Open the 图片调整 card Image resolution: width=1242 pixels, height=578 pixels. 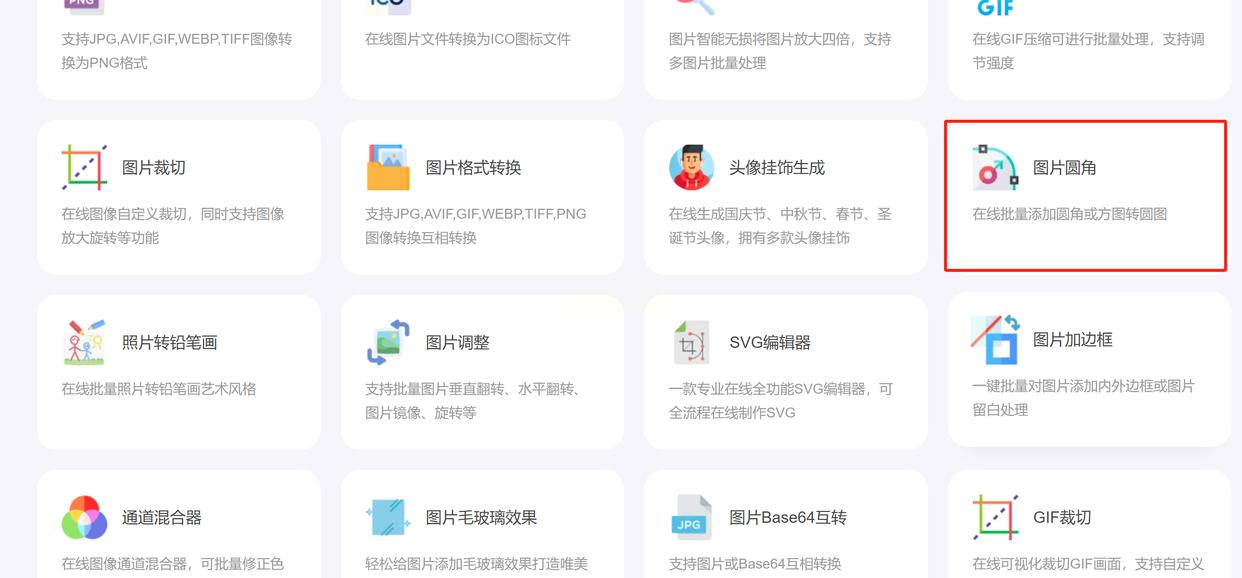(x=482, y=370)
